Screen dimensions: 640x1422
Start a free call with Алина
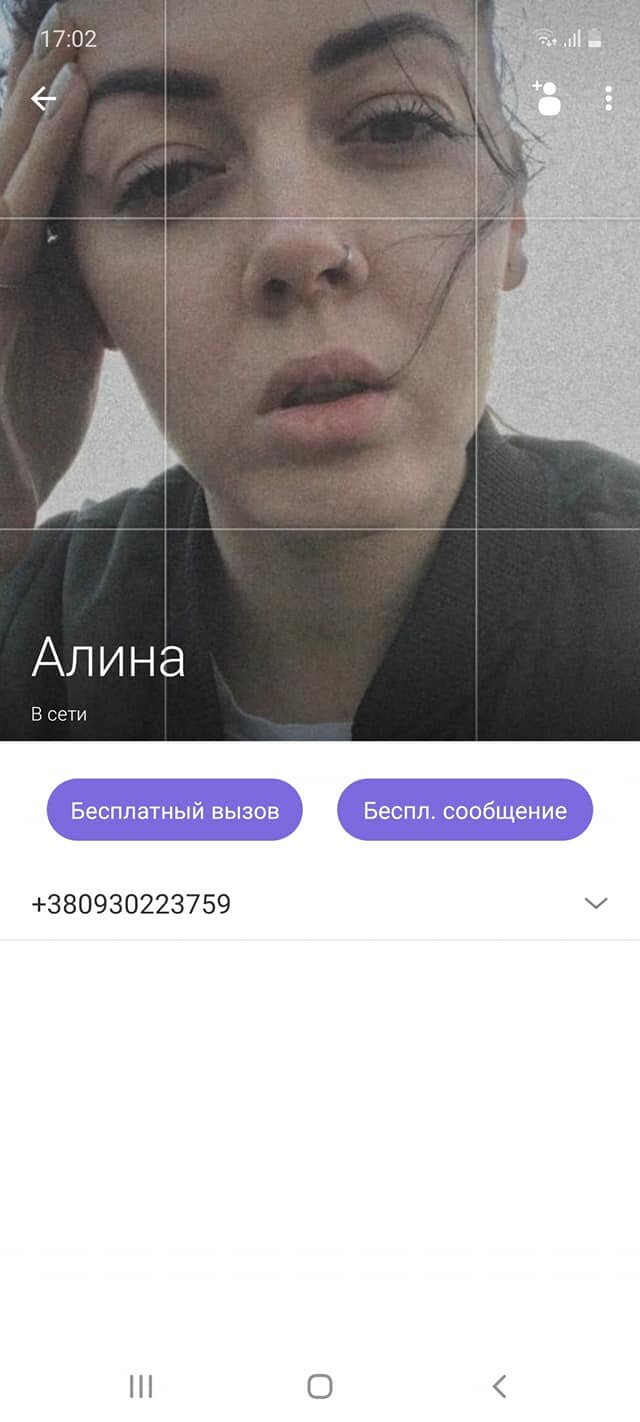[x=175, y=810]
